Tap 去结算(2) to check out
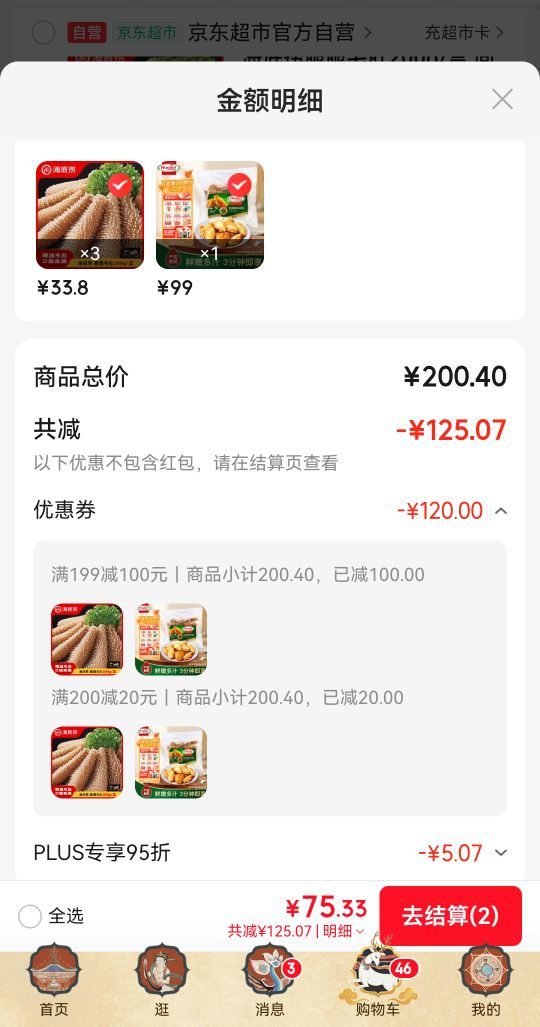540x1027 pixels. pos(451,916)
